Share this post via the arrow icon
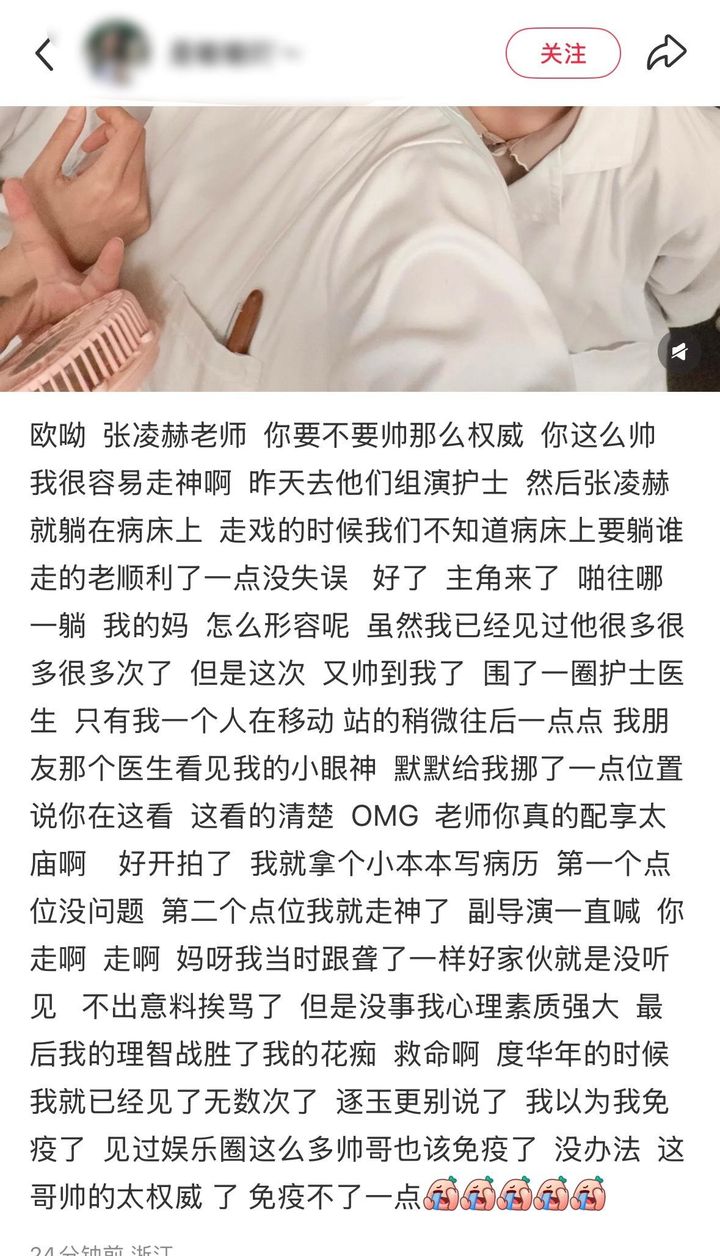720x1256 pixels. point(666,53)
